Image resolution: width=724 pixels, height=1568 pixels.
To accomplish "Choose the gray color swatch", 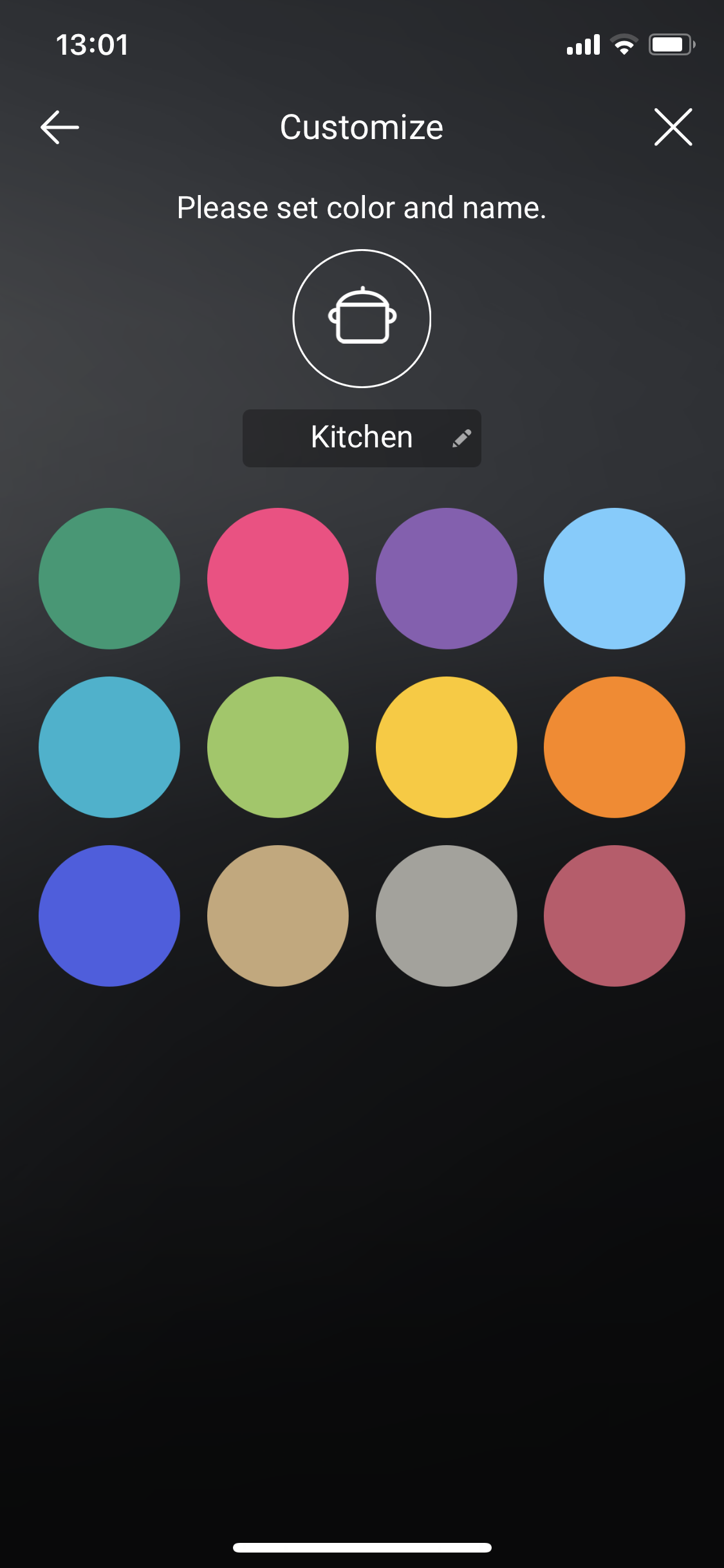I will click(x=447, y=916).
